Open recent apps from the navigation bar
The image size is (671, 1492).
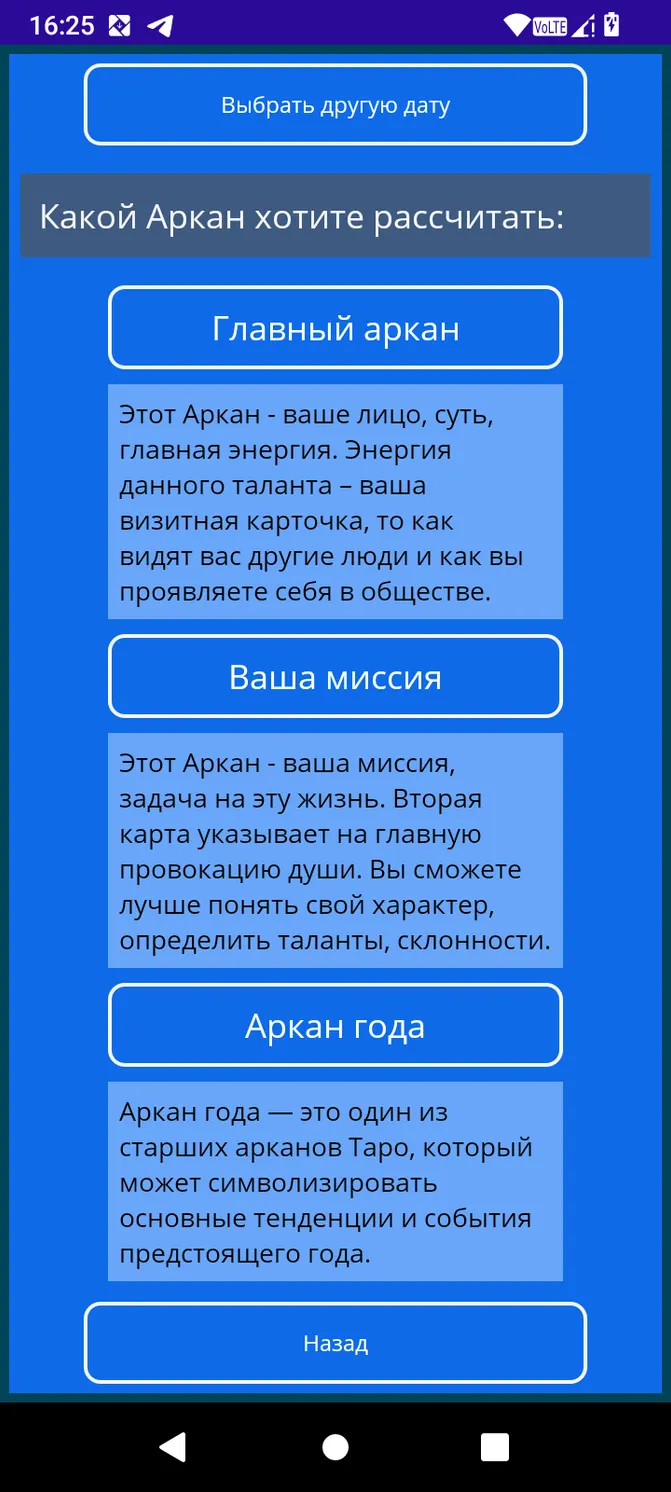click(x=495, y=1447)
